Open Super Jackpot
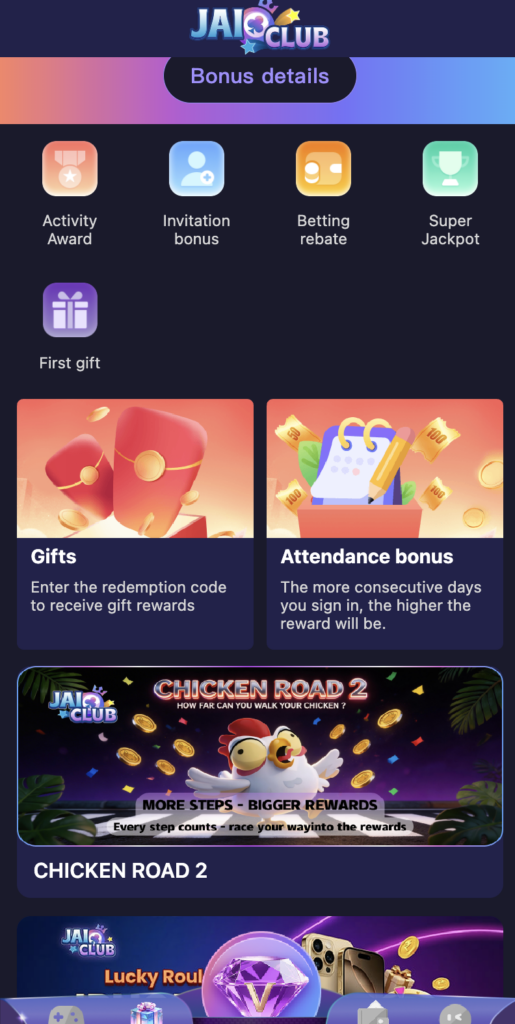The image size is (515, 1024). pos(450,194)
